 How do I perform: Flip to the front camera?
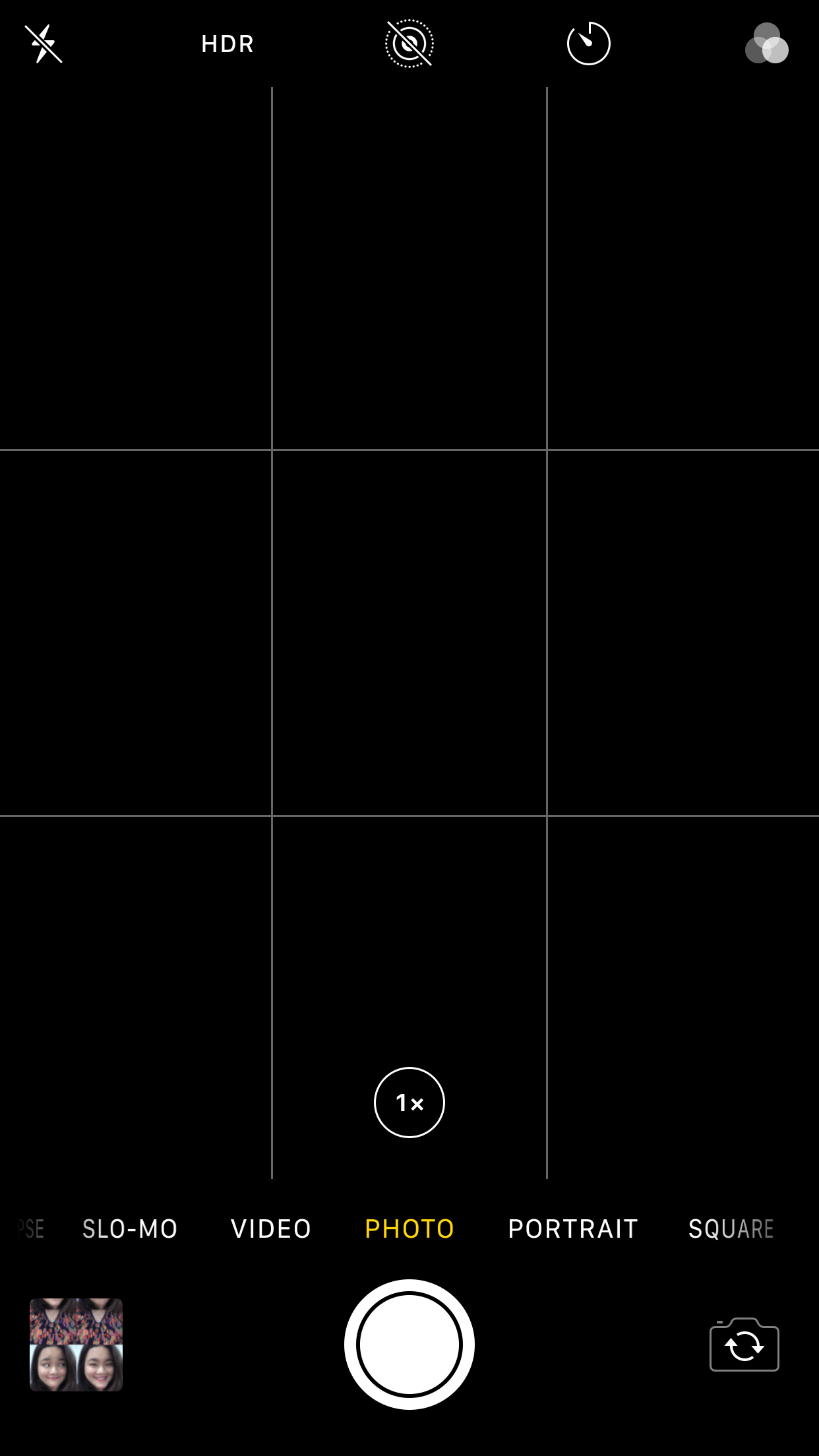pyautogui.click(x=744, y=1345)
